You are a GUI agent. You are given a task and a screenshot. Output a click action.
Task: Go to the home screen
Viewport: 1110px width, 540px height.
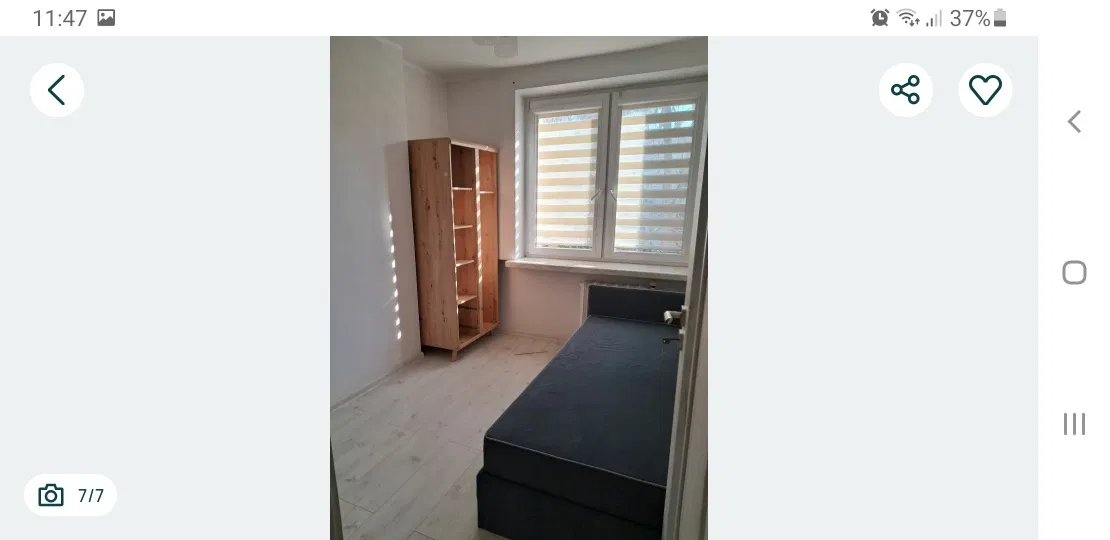1074,272
